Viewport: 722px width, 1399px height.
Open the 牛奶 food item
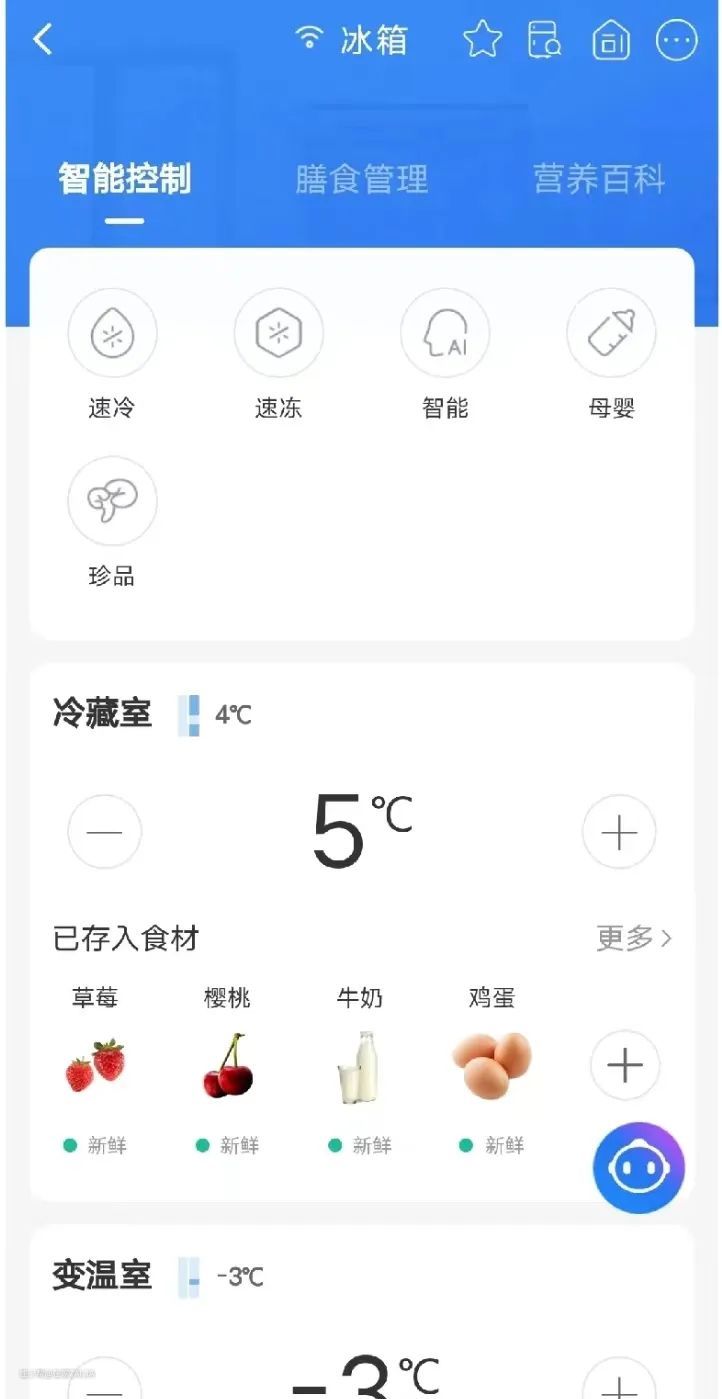(x=360, y=1065)
